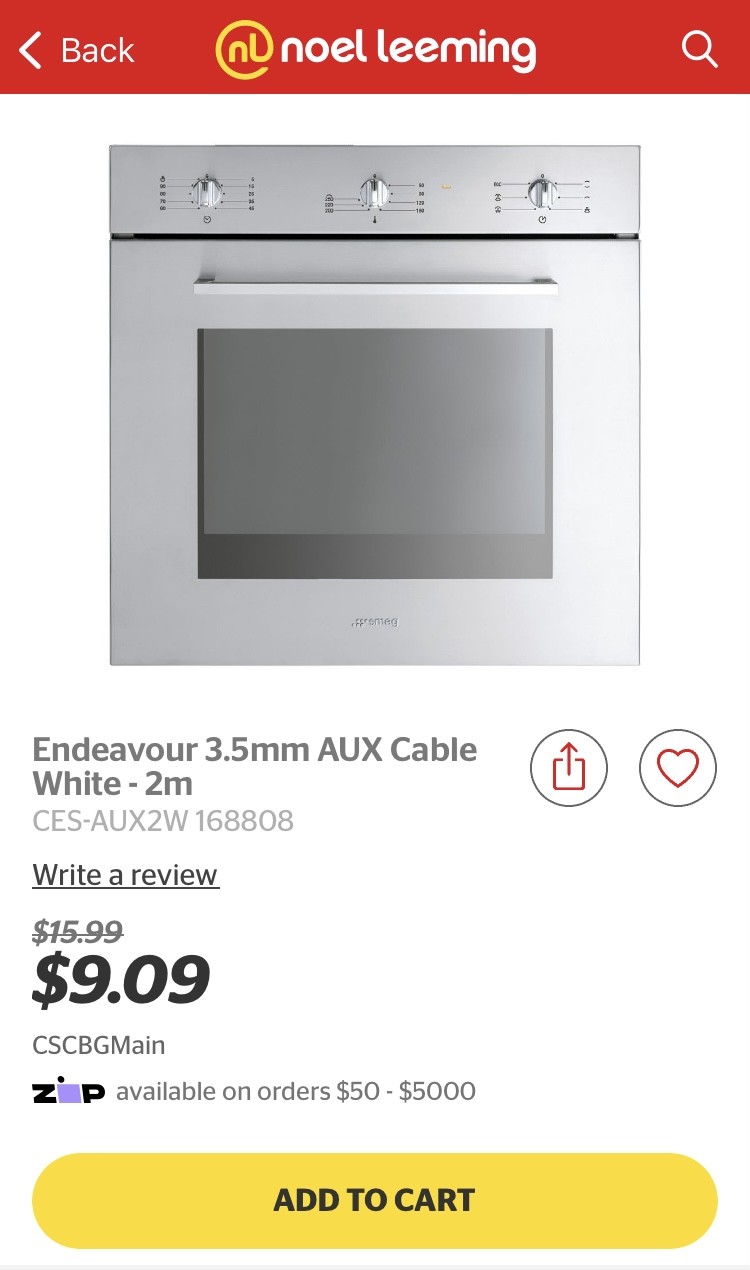
Task: Add the product to favourites
Action: pyautogui.click(x=677, y=768)
